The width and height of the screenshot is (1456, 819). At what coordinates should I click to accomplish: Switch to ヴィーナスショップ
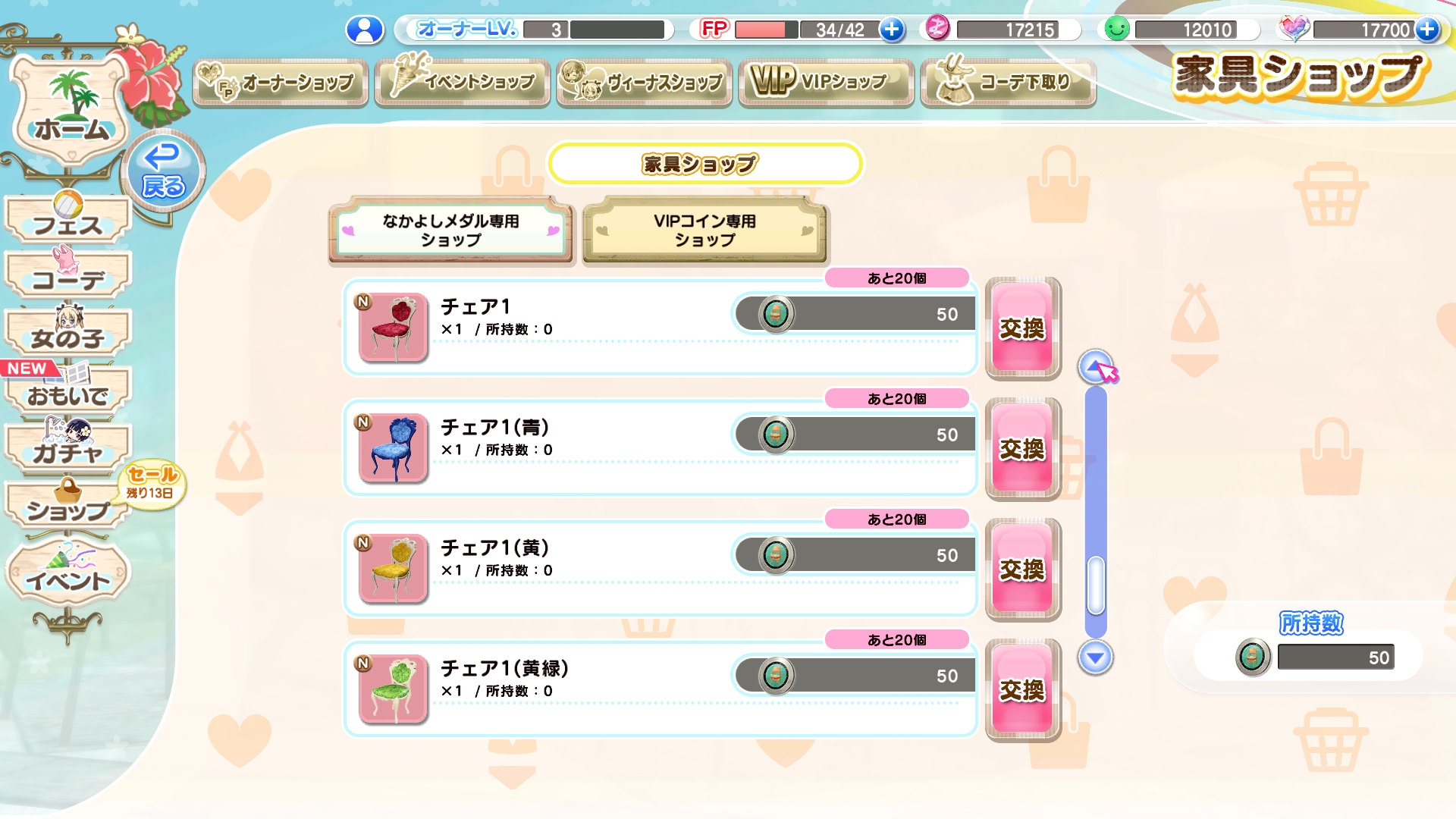[644, 82]
